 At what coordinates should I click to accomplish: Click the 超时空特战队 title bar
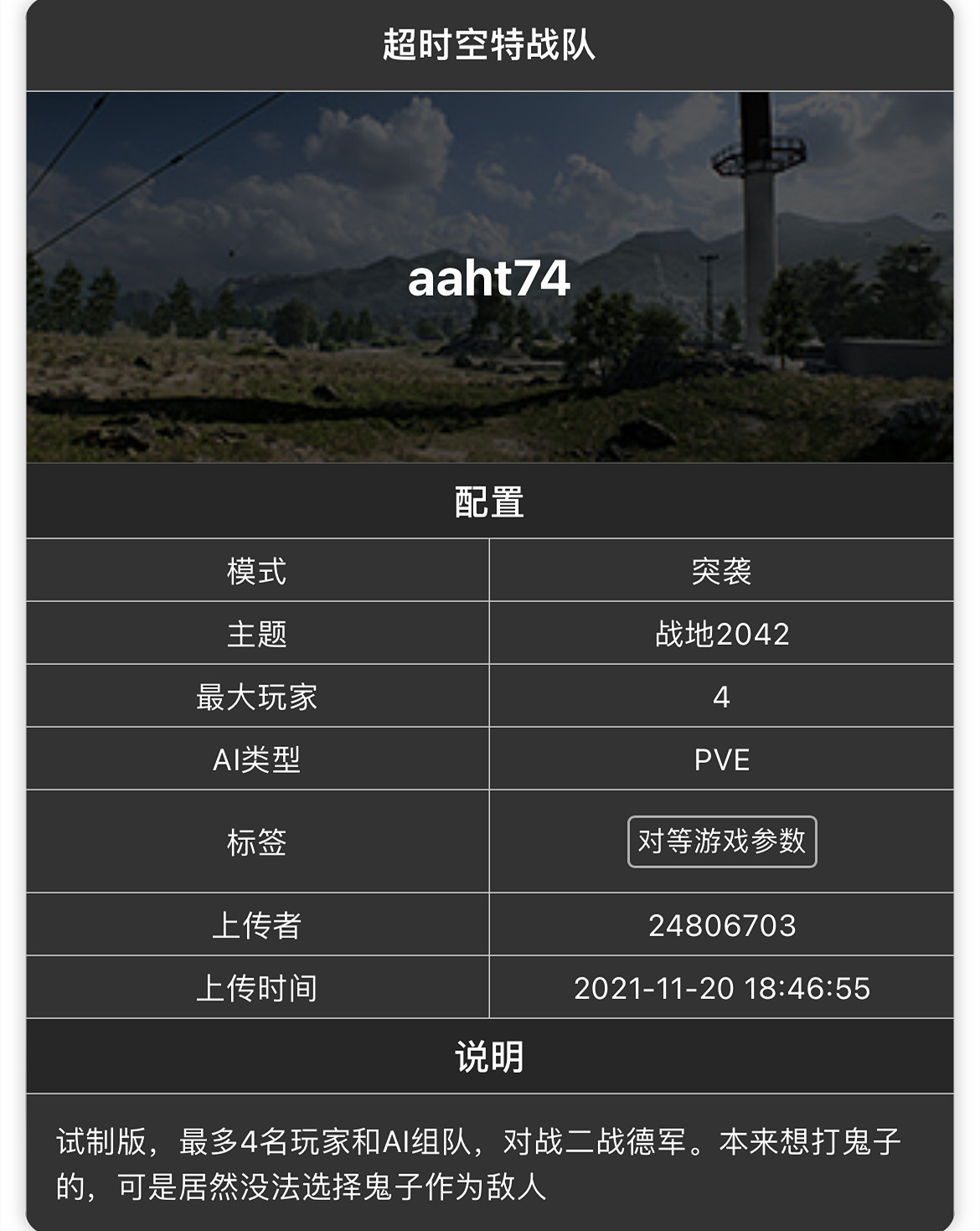489,46
